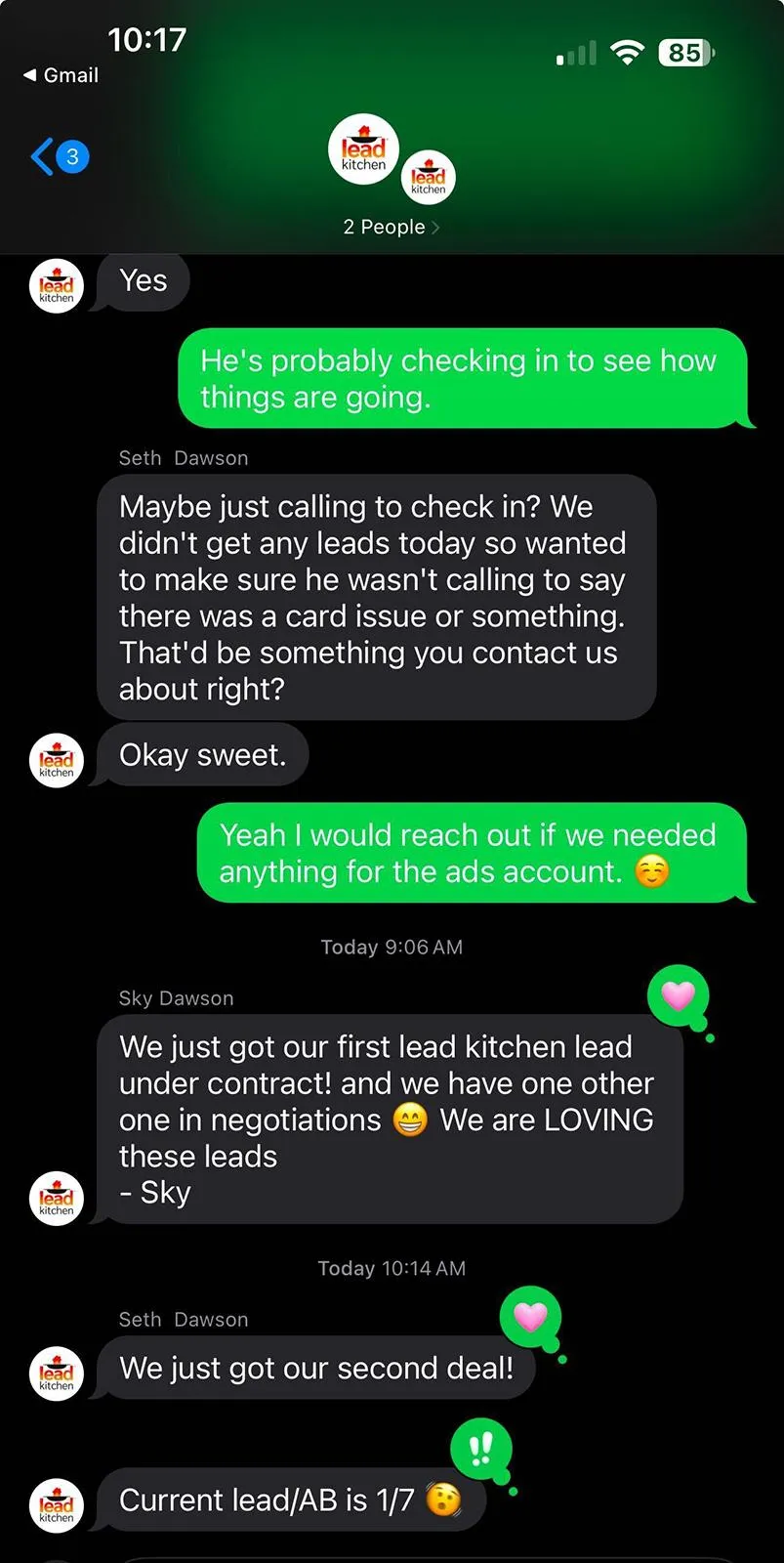Tap the heart reaction on Sky's message
This screenshot has height=1563, width=784.
(x=678, y=995)
